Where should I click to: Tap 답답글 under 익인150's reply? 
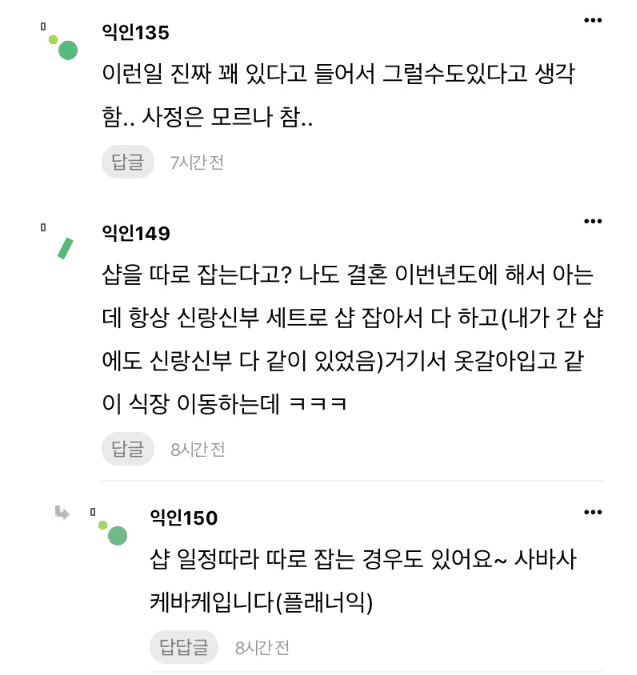tap(184, 647)
